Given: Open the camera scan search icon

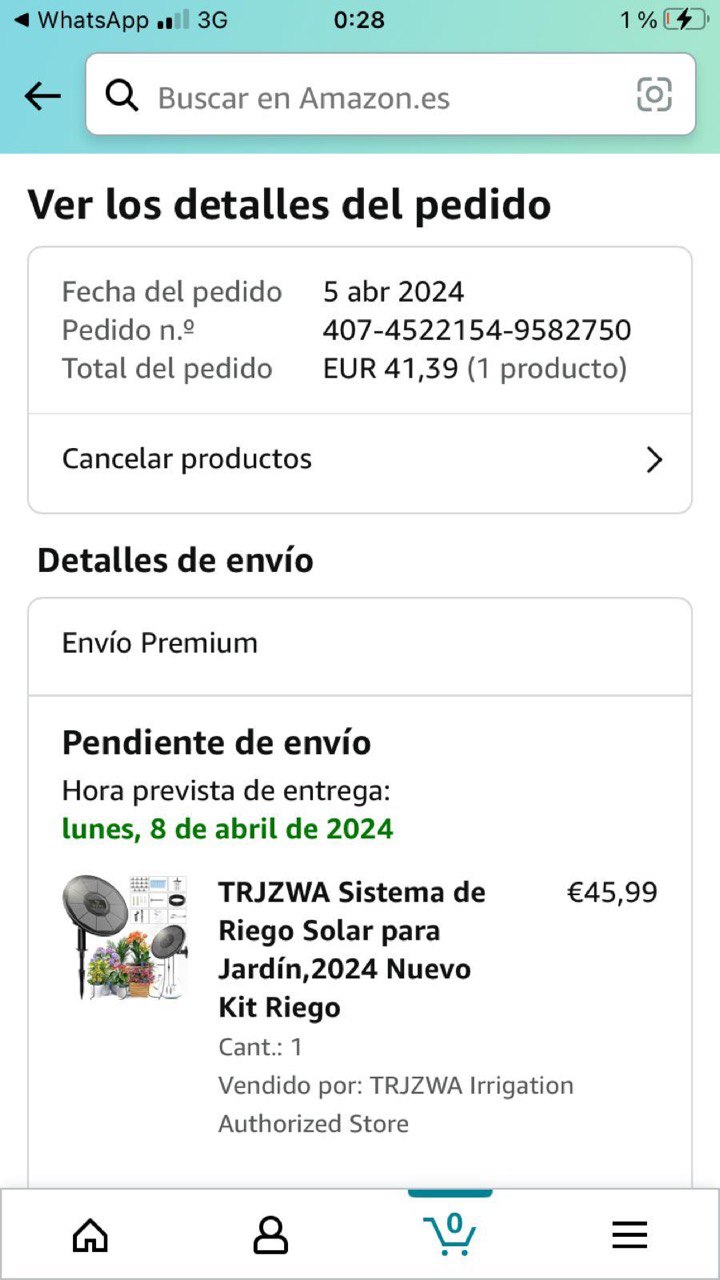Looking at the screenshot, I should pos(654,95).
